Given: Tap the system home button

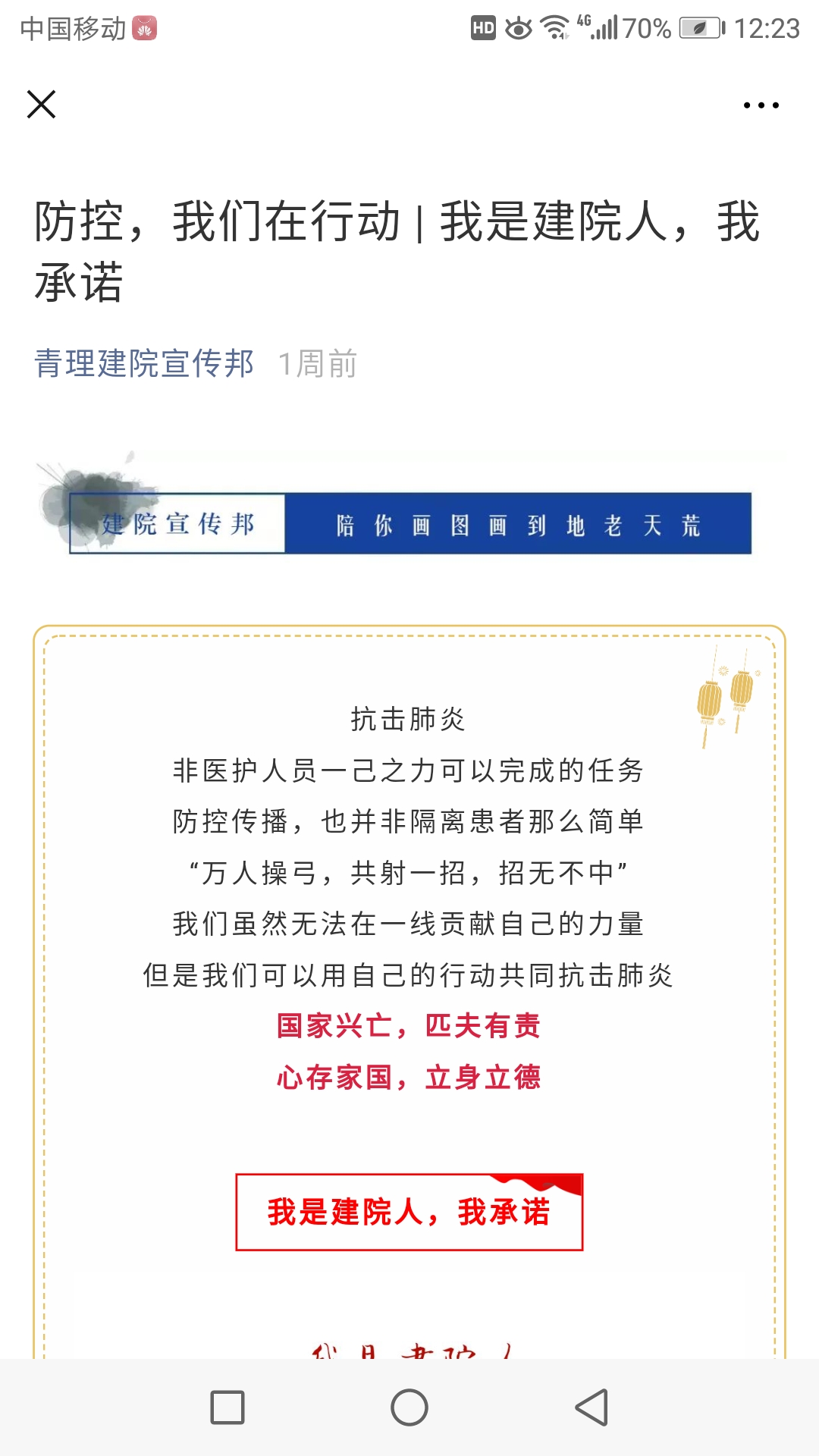Looking at the screenshot, I should (x=409, y=1407).
